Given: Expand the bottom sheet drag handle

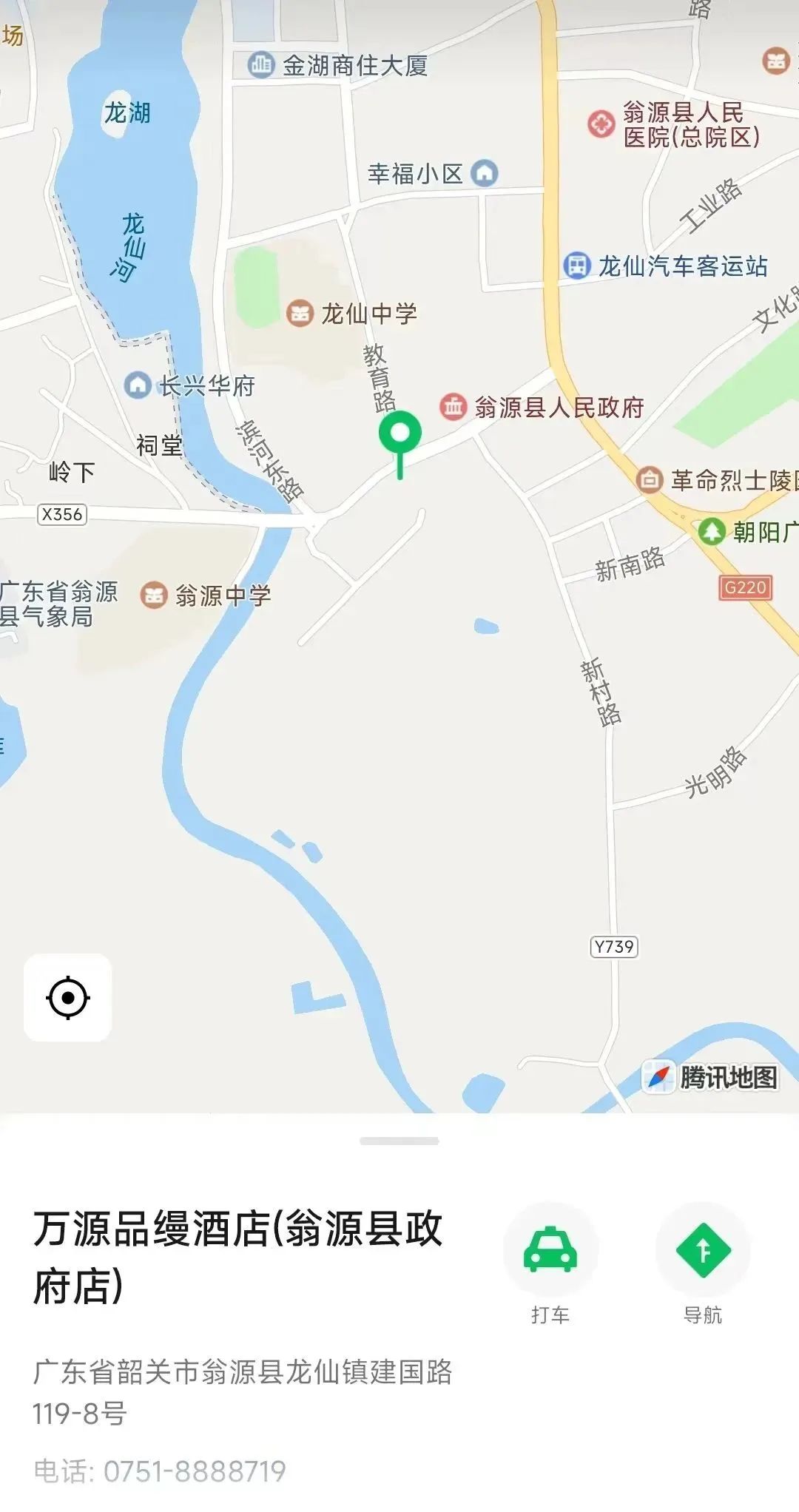Looking at the screenshot, I should 399,1141.
